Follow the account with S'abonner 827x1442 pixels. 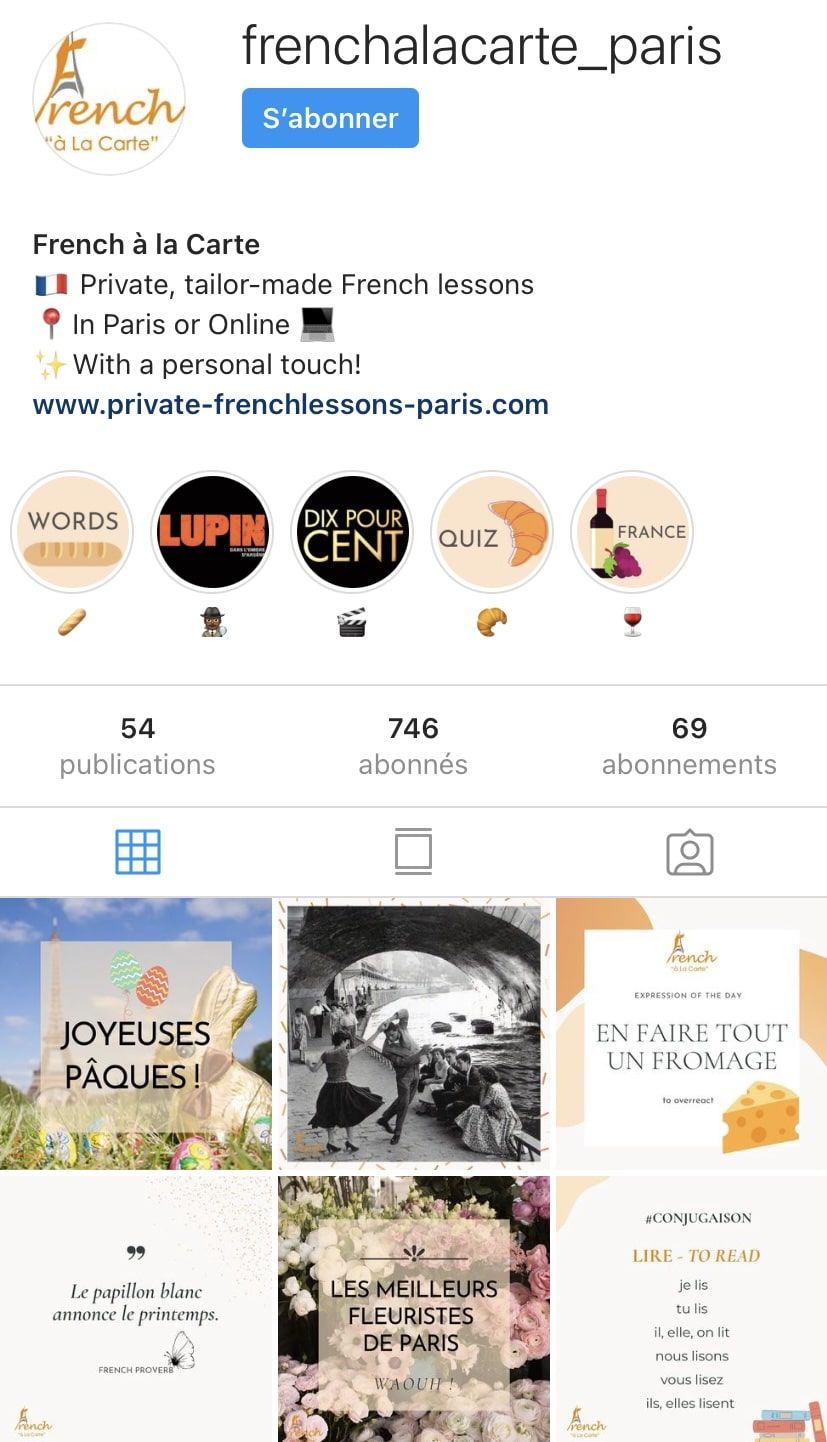tap(330, 118)
